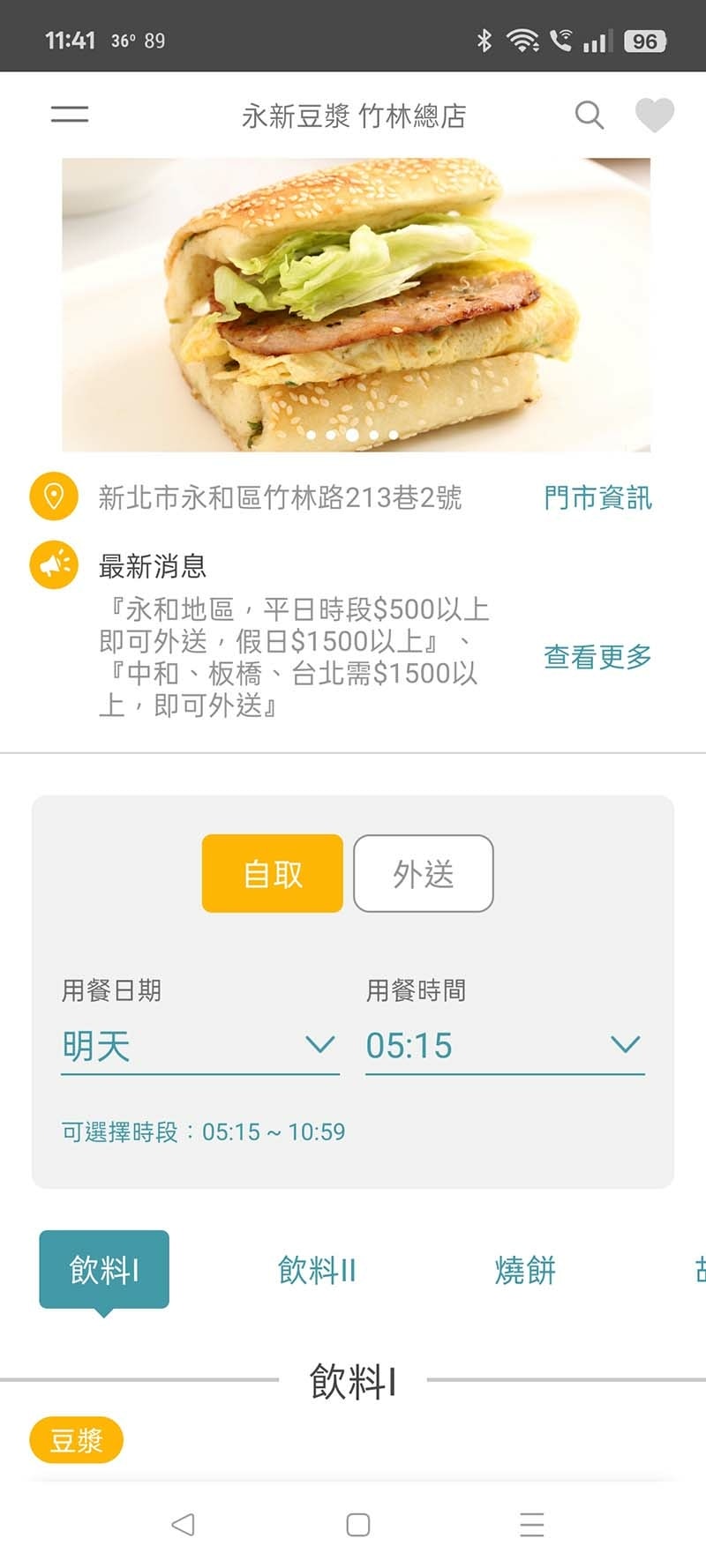Switch to the 燒餅 tab
This screenshot has width=706, height=1568.
tap(525, 1270)
